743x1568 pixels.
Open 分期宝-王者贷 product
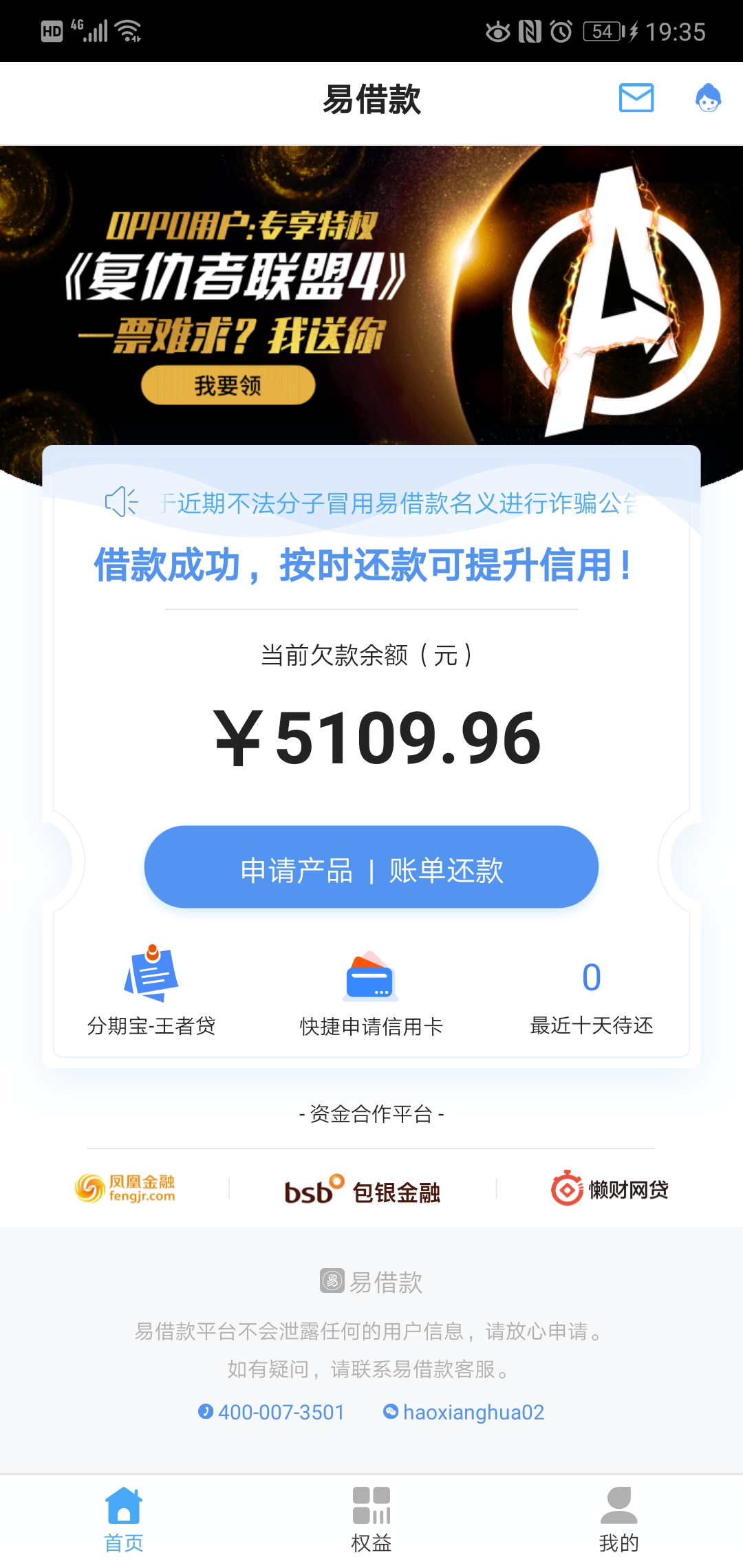(x=151, y=989)
